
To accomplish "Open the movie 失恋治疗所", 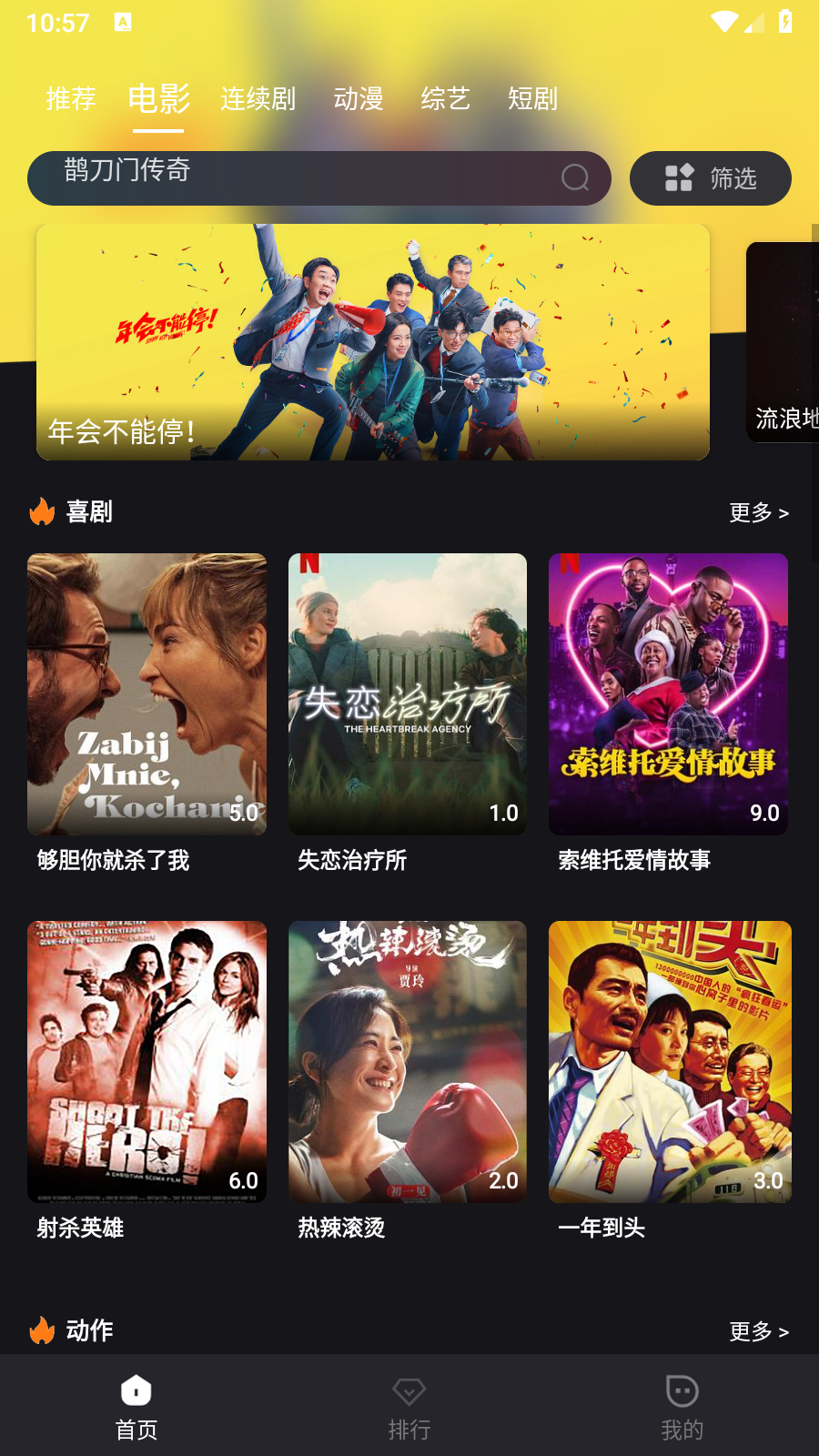I will 408,694.
